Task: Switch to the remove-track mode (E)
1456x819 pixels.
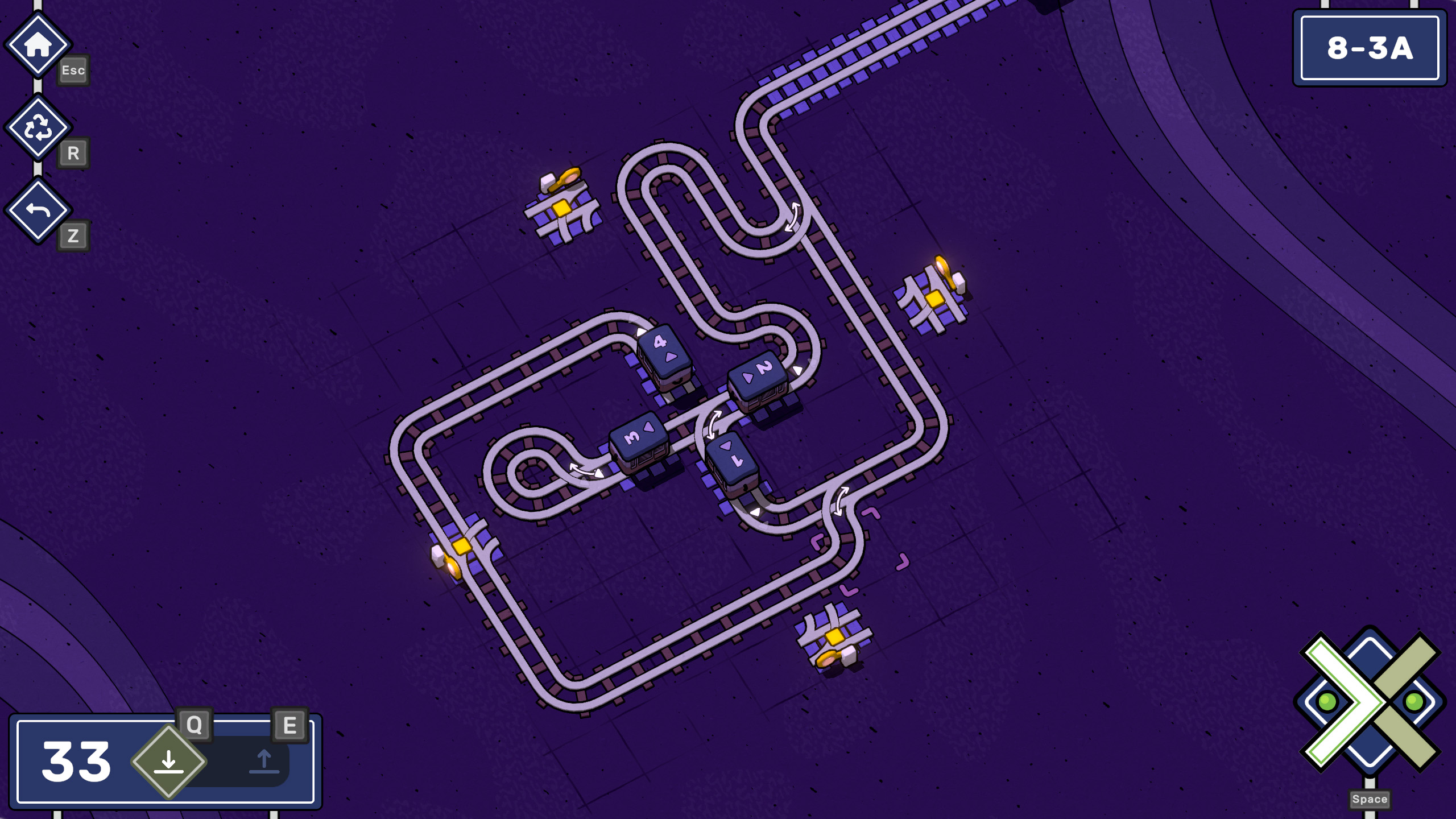Action: 264,761
